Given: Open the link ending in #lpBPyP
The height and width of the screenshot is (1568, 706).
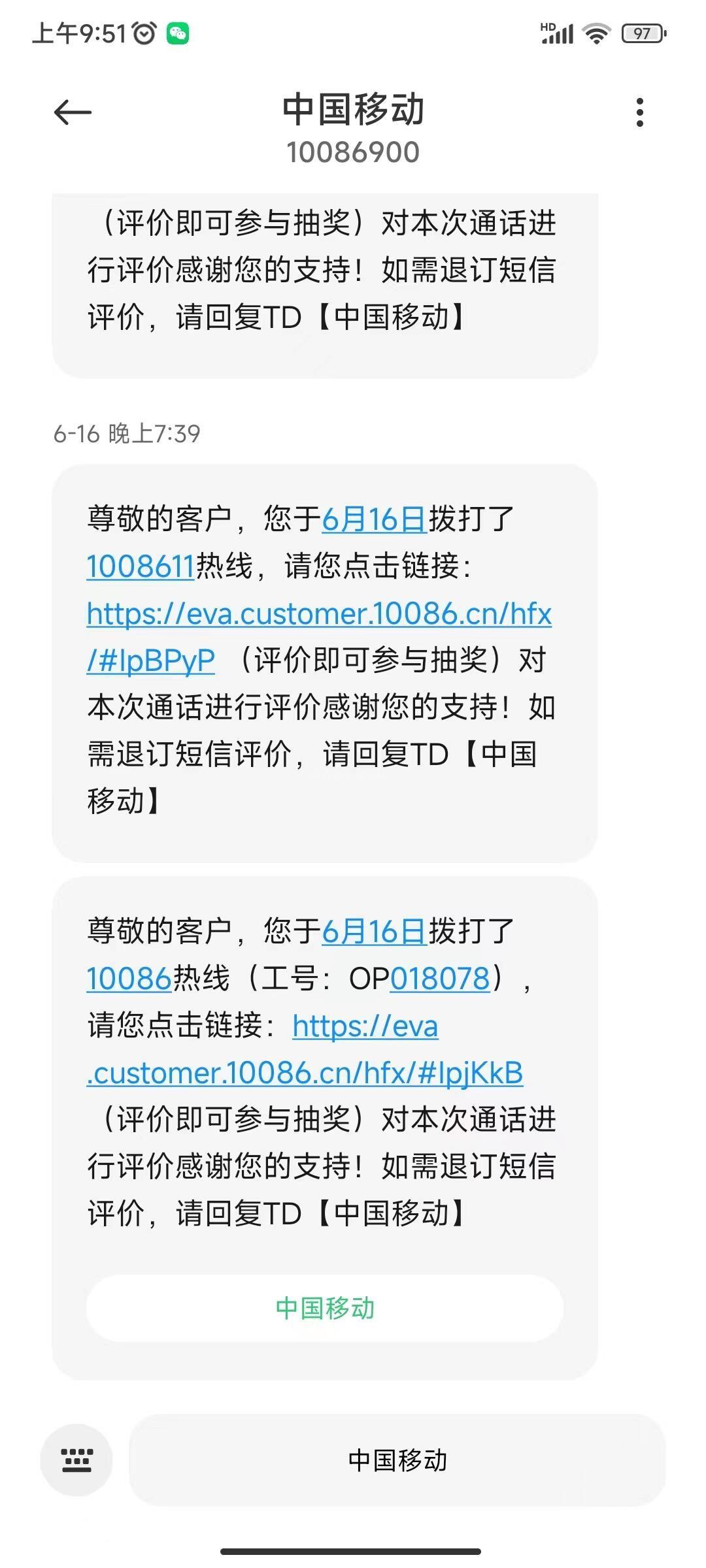Looking at the screenshot, I should click(319, 637).
